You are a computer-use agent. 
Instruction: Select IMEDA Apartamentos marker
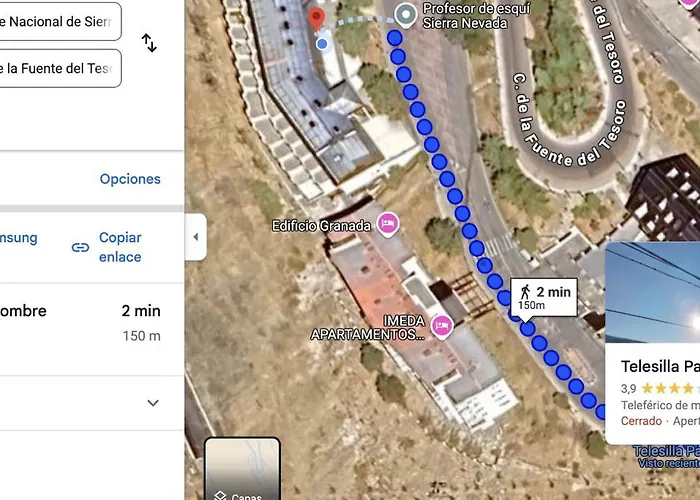(441, 325)
